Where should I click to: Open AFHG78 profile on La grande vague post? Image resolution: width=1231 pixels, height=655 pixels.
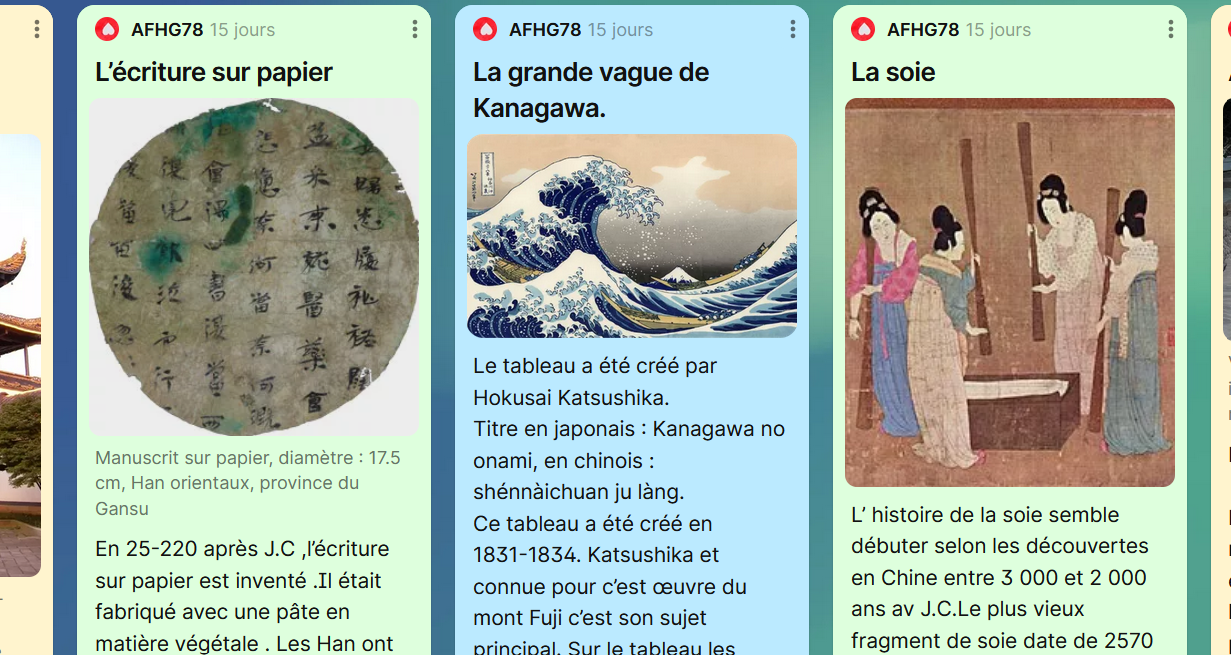(544, 30)
